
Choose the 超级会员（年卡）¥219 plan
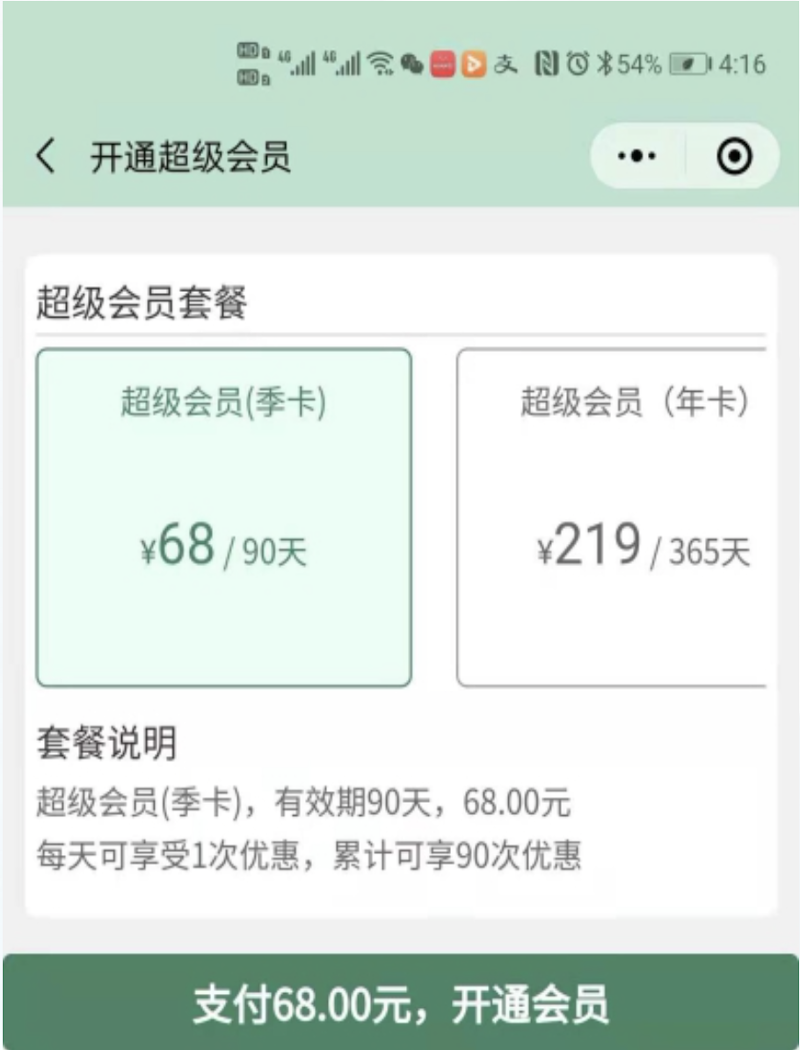pos(612,517)
